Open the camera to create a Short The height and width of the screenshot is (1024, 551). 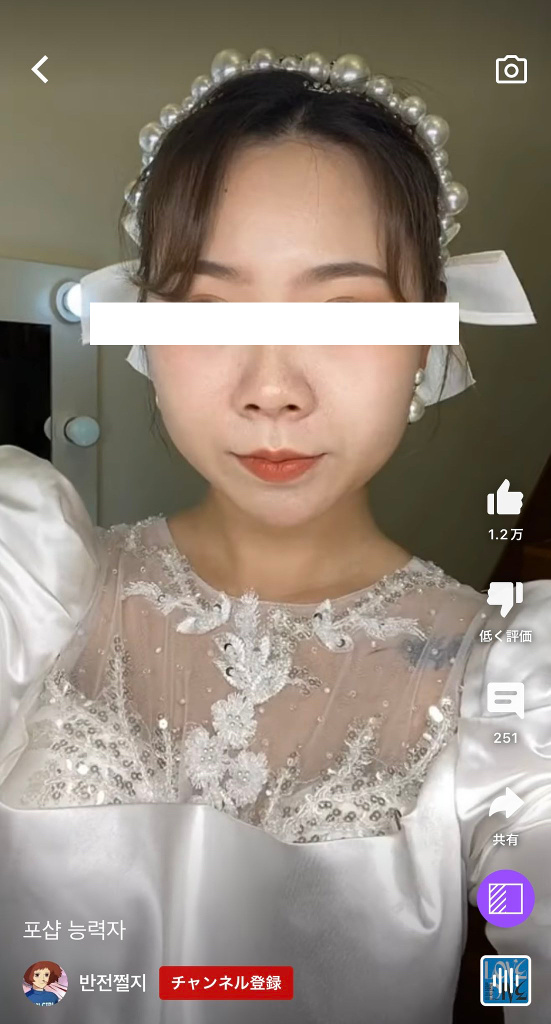[x=511, y=69]
